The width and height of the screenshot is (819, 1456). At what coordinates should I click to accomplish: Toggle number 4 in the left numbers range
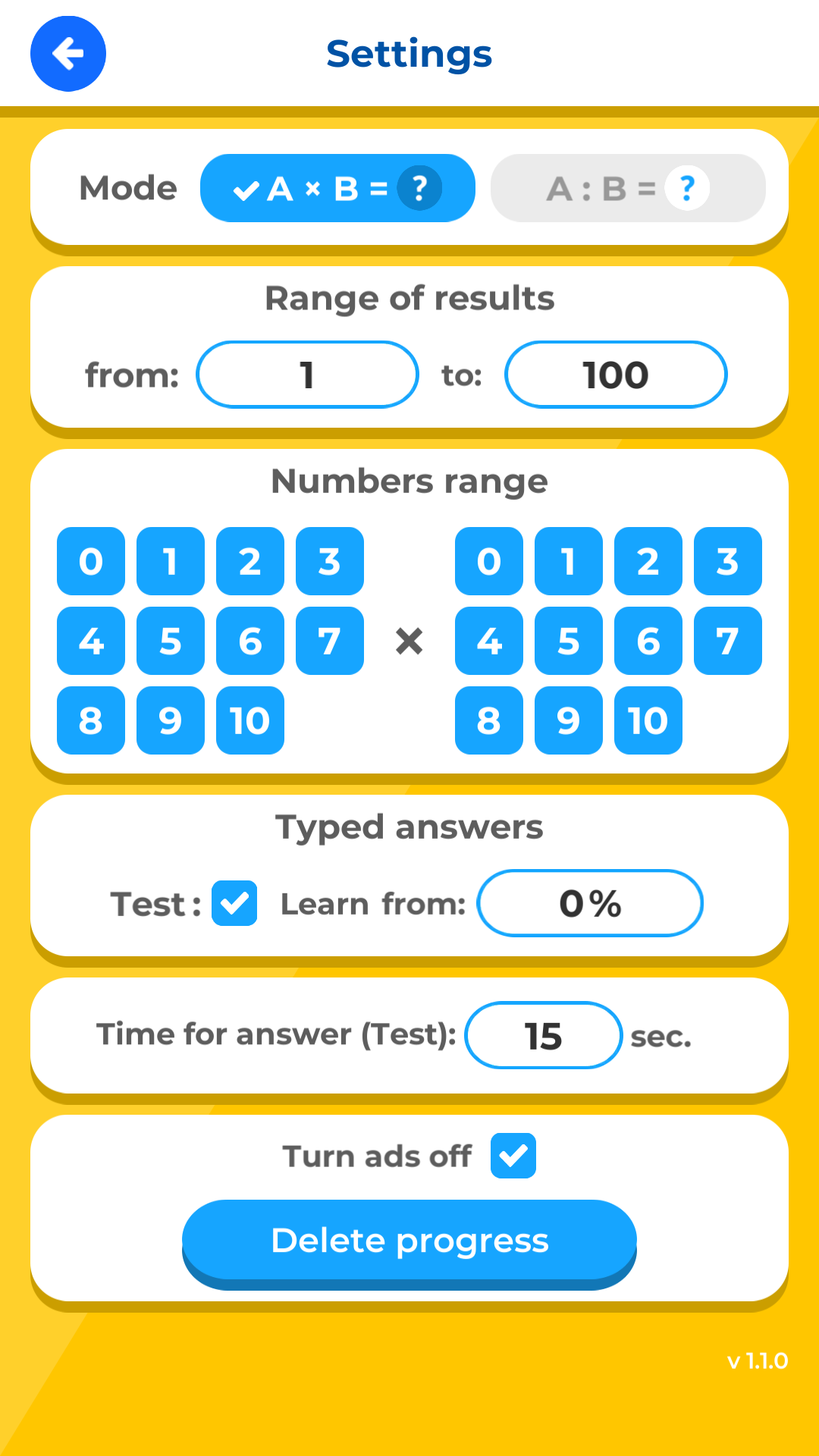[90, 642]
